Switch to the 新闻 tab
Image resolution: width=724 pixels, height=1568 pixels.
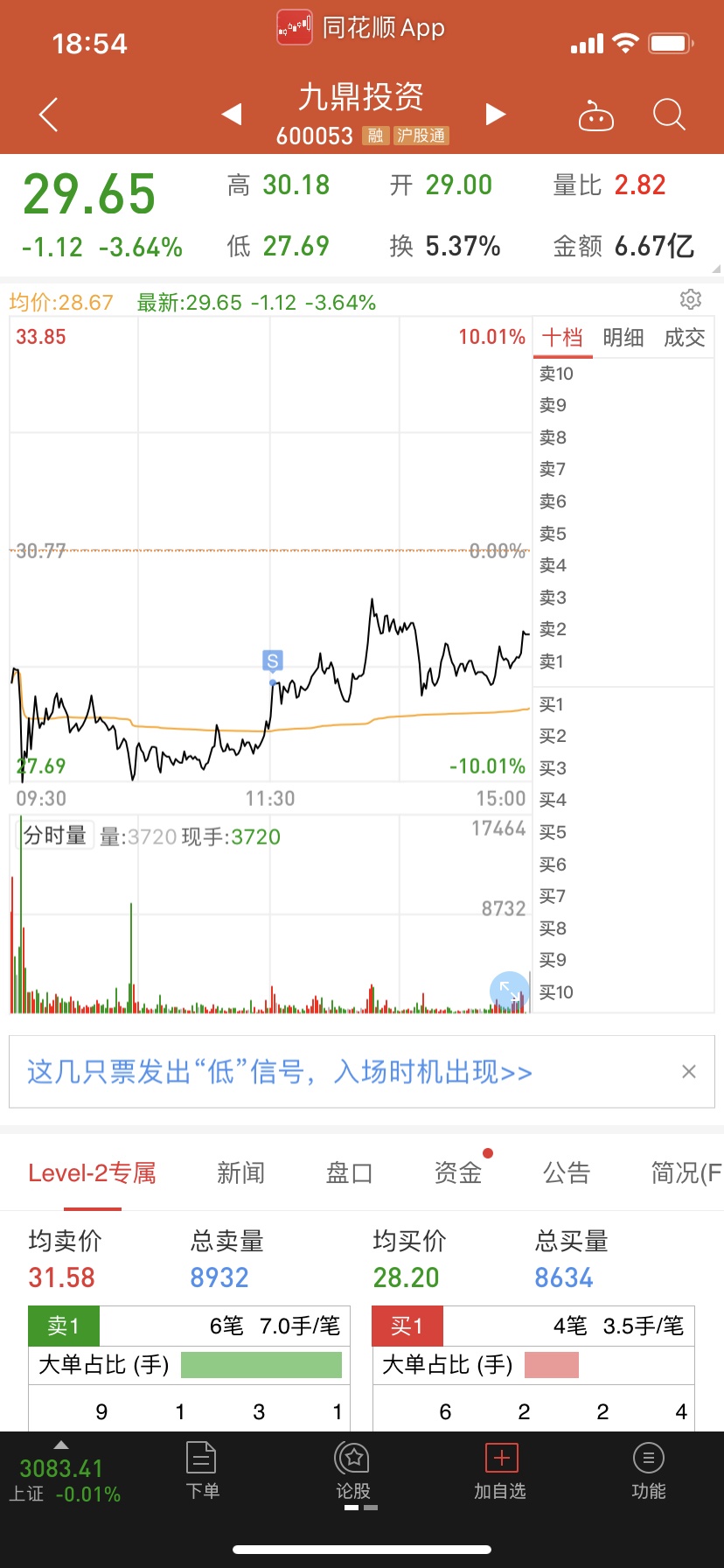[x=241, y=1173]
